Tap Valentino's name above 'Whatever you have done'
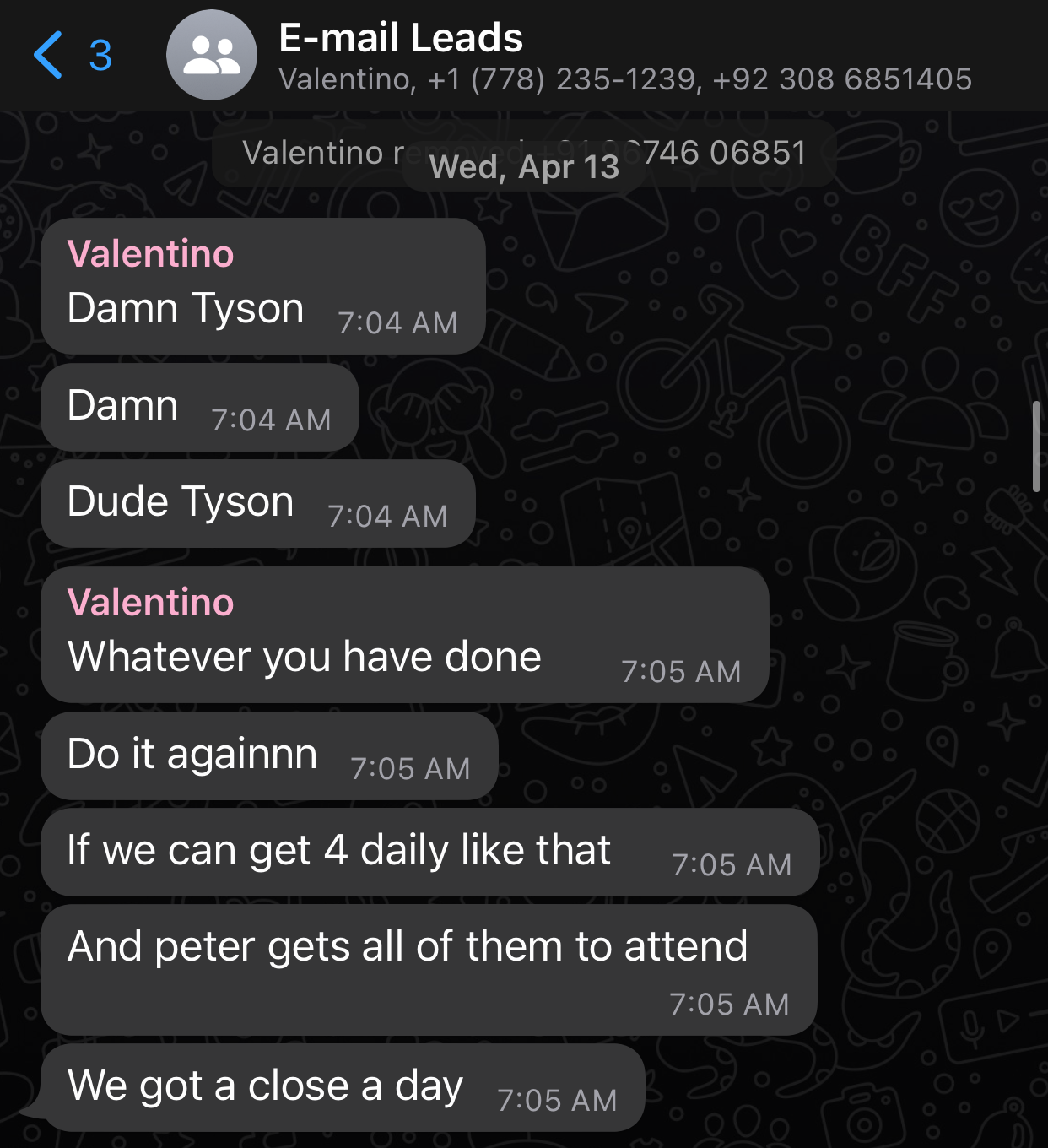 pos(150,603)
